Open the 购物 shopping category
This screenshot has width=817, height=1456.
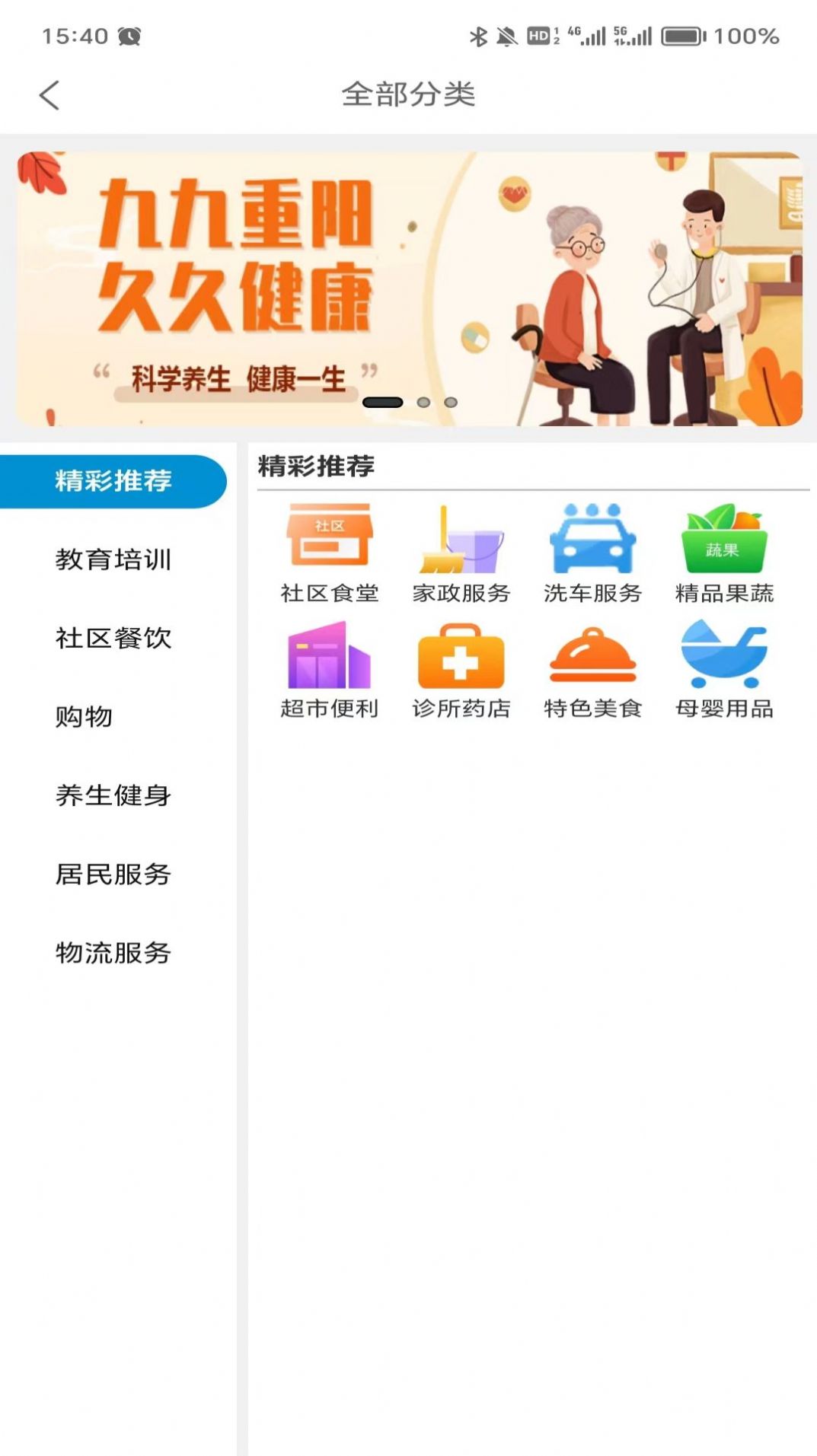[84, 717]
